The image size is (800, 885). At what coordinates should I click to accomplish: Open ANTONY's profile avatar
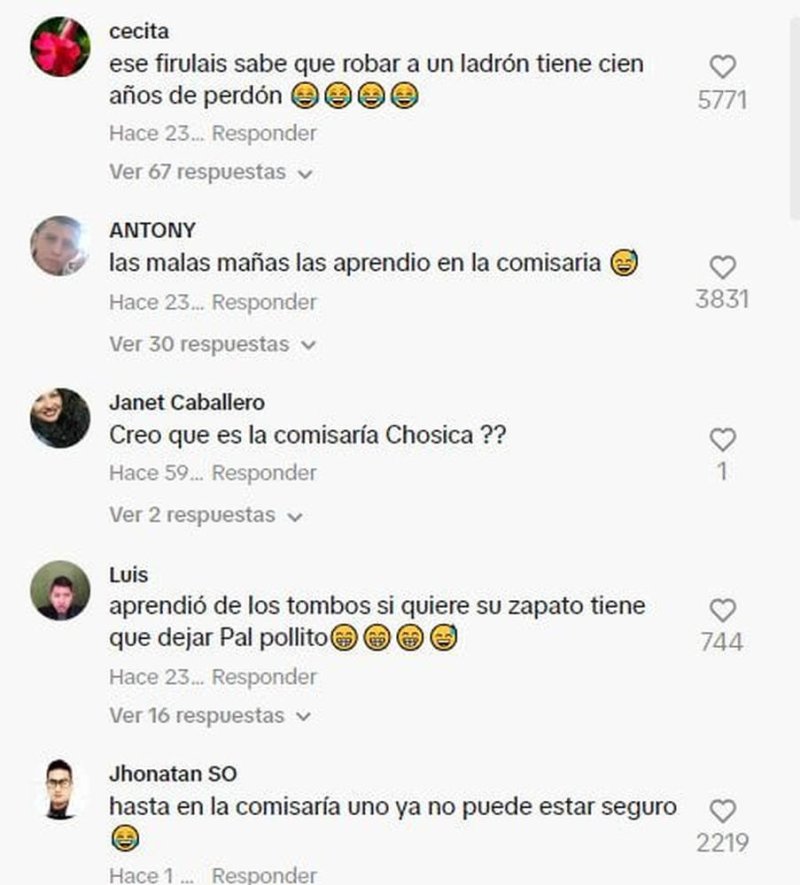pos(60,245)
